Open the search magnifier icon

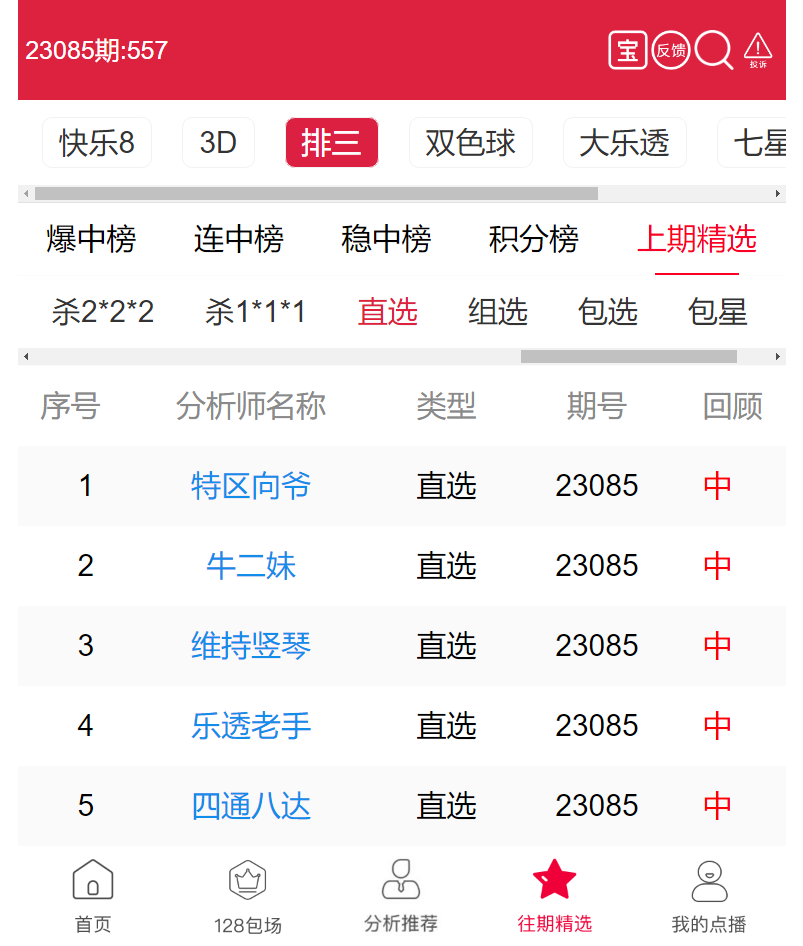[x=713, y=49]
